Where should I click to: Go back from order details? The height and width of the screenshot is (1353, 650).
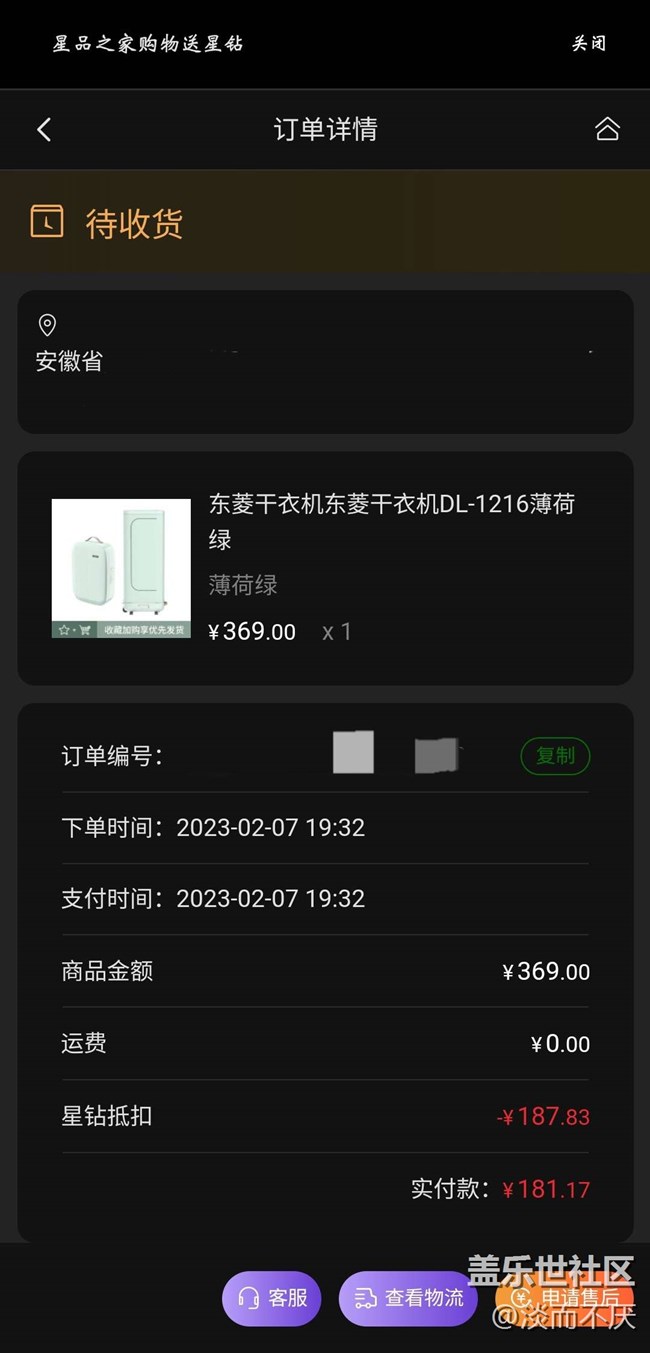tap(44, 129)
